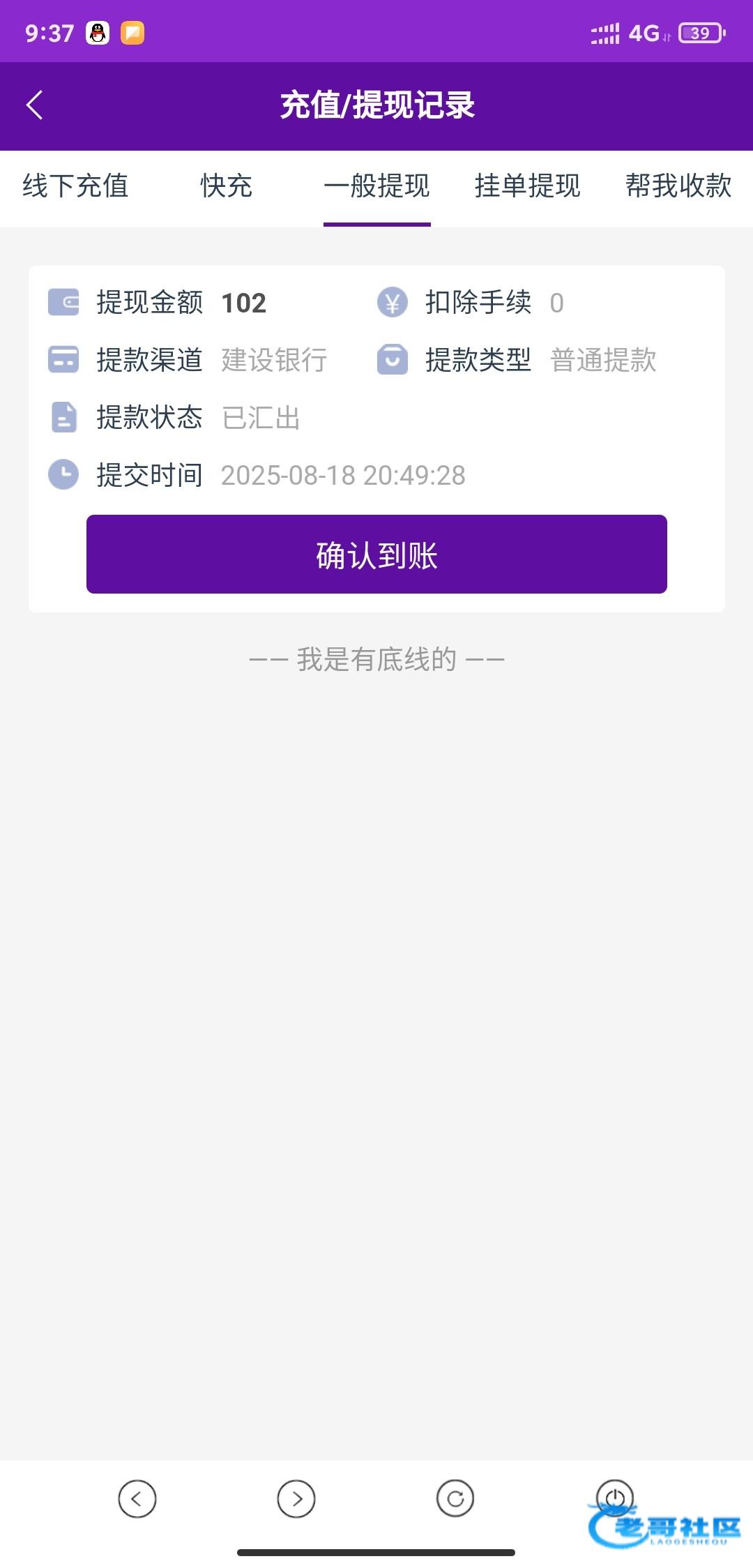Image resolution: width=753 pixels, height=1568 pixels.
Task: Open the 快充 tab
Action: [226, 186]
